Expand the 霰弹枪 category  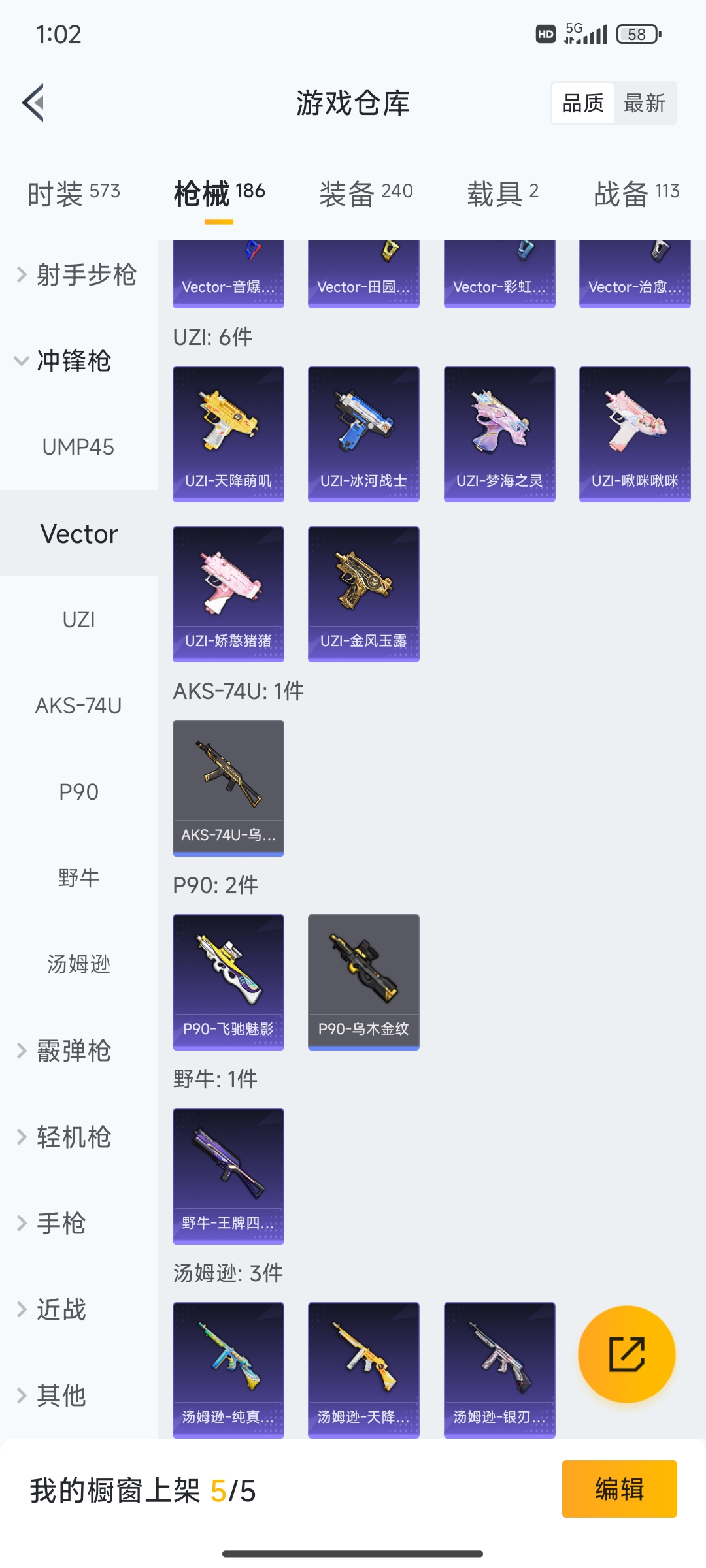point(64,1051)
